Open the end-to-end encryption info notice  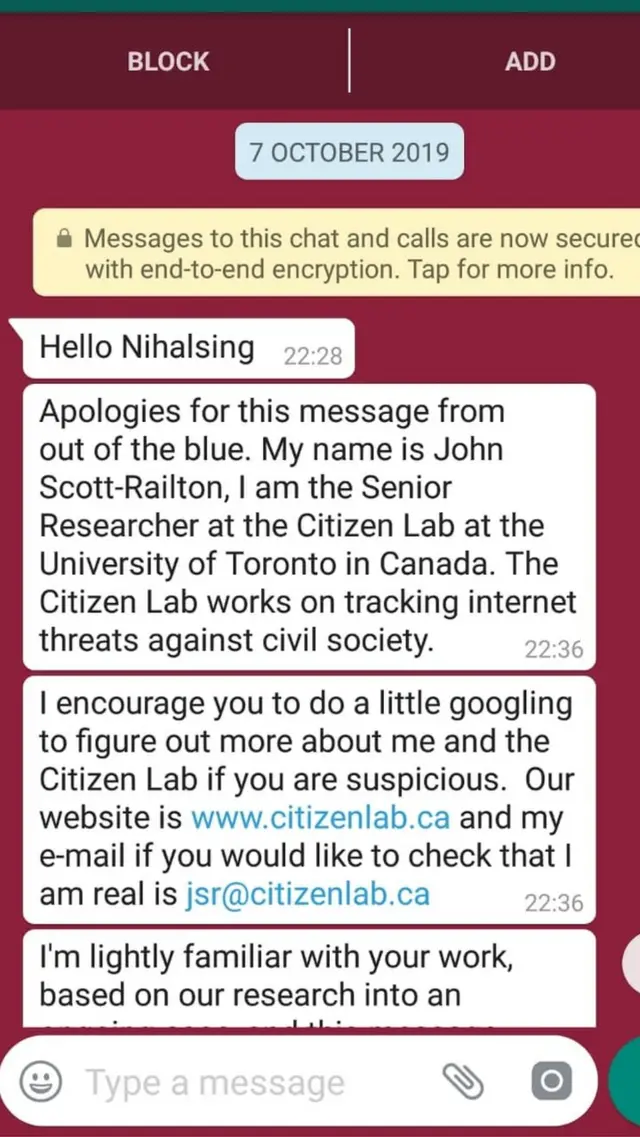point(340,253)
